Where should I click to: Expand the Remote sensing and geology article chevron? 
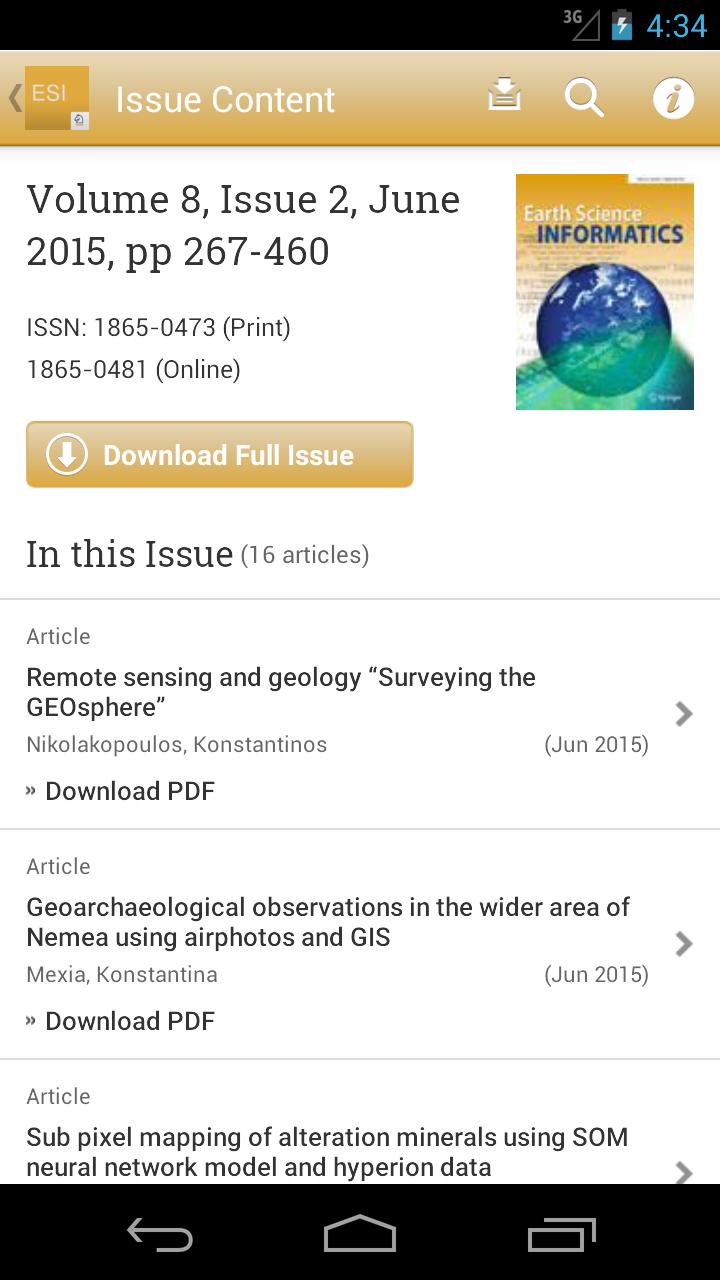coord(683,713)
